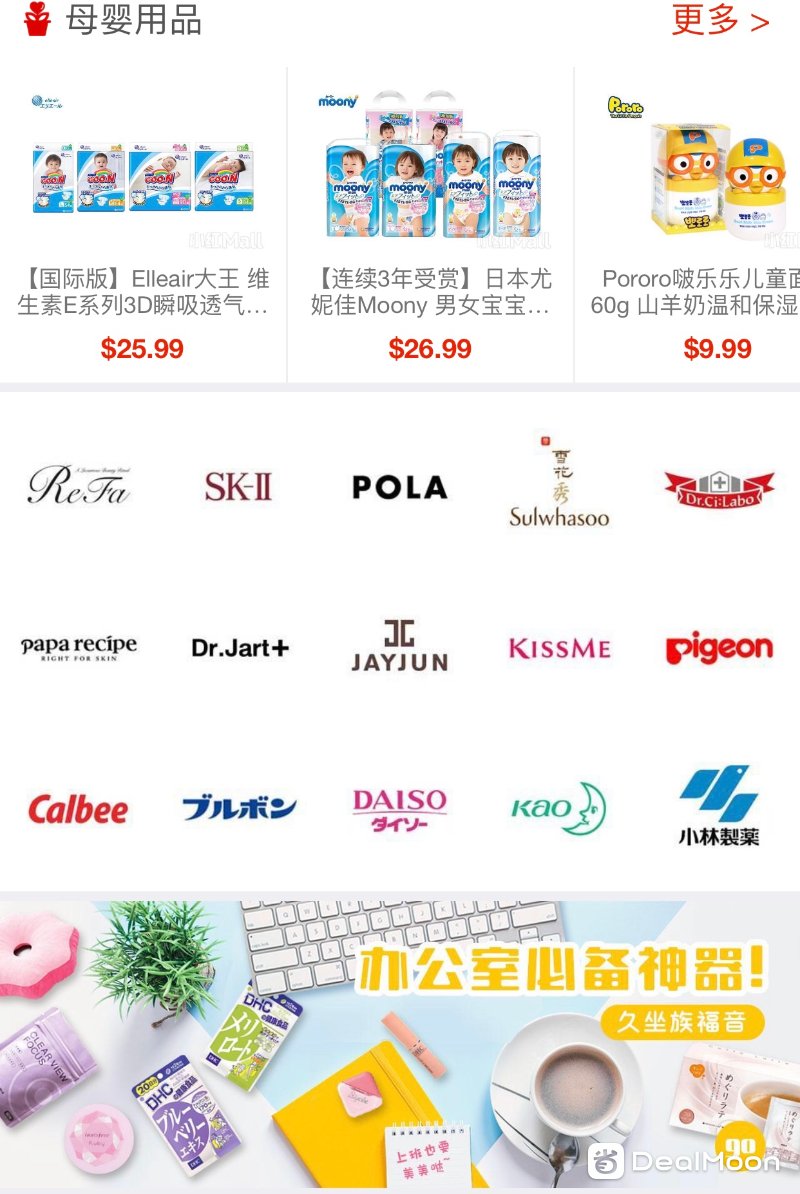
Task: Select the papa recipe brand
Action: [x=79, y=648]
